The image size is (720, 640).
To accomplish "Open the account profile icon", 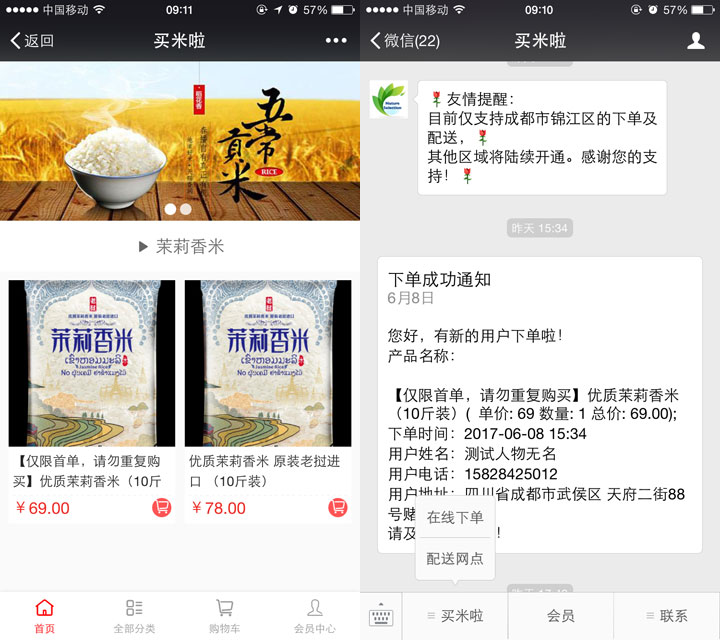I will click(696, 41).
